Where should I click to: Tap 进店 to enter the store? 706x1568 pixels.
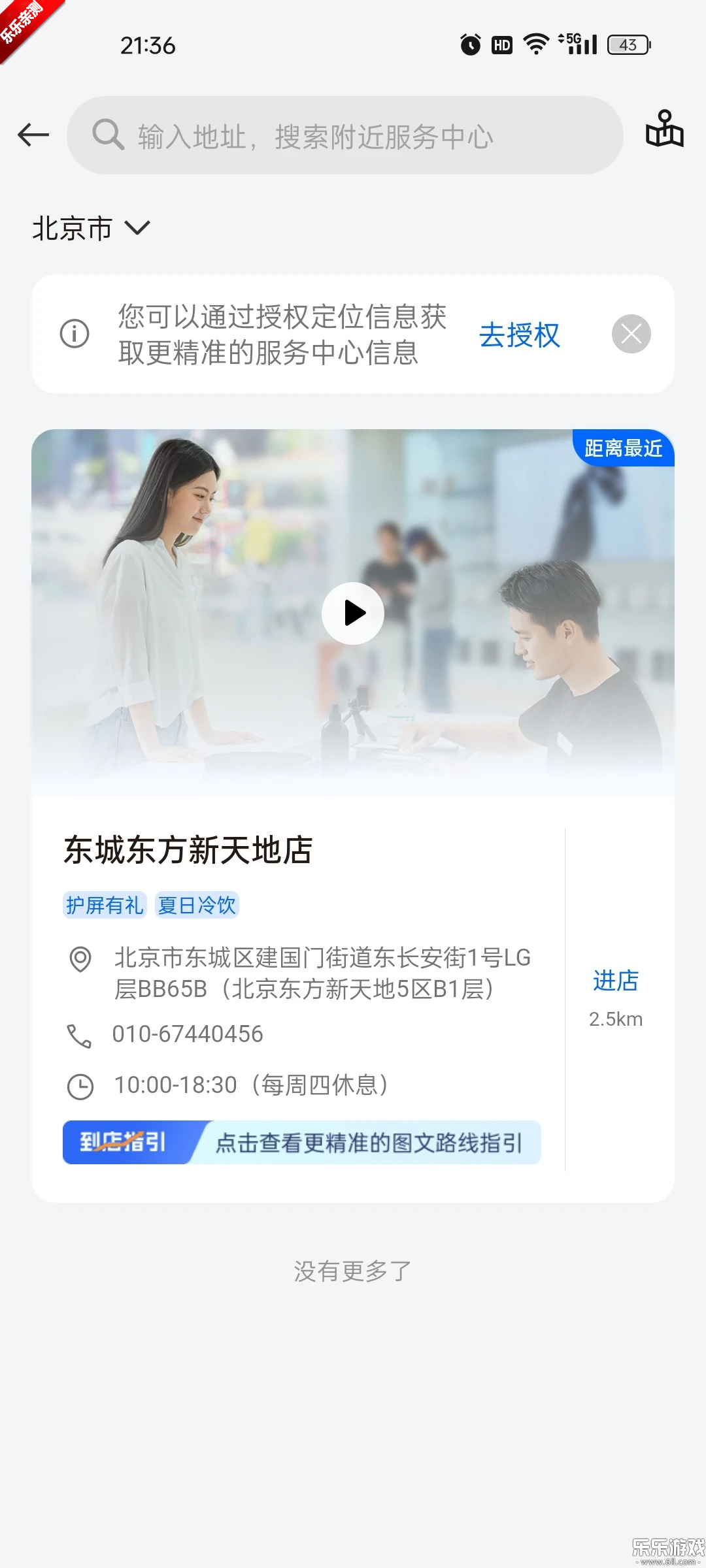[x=615, y=981]
